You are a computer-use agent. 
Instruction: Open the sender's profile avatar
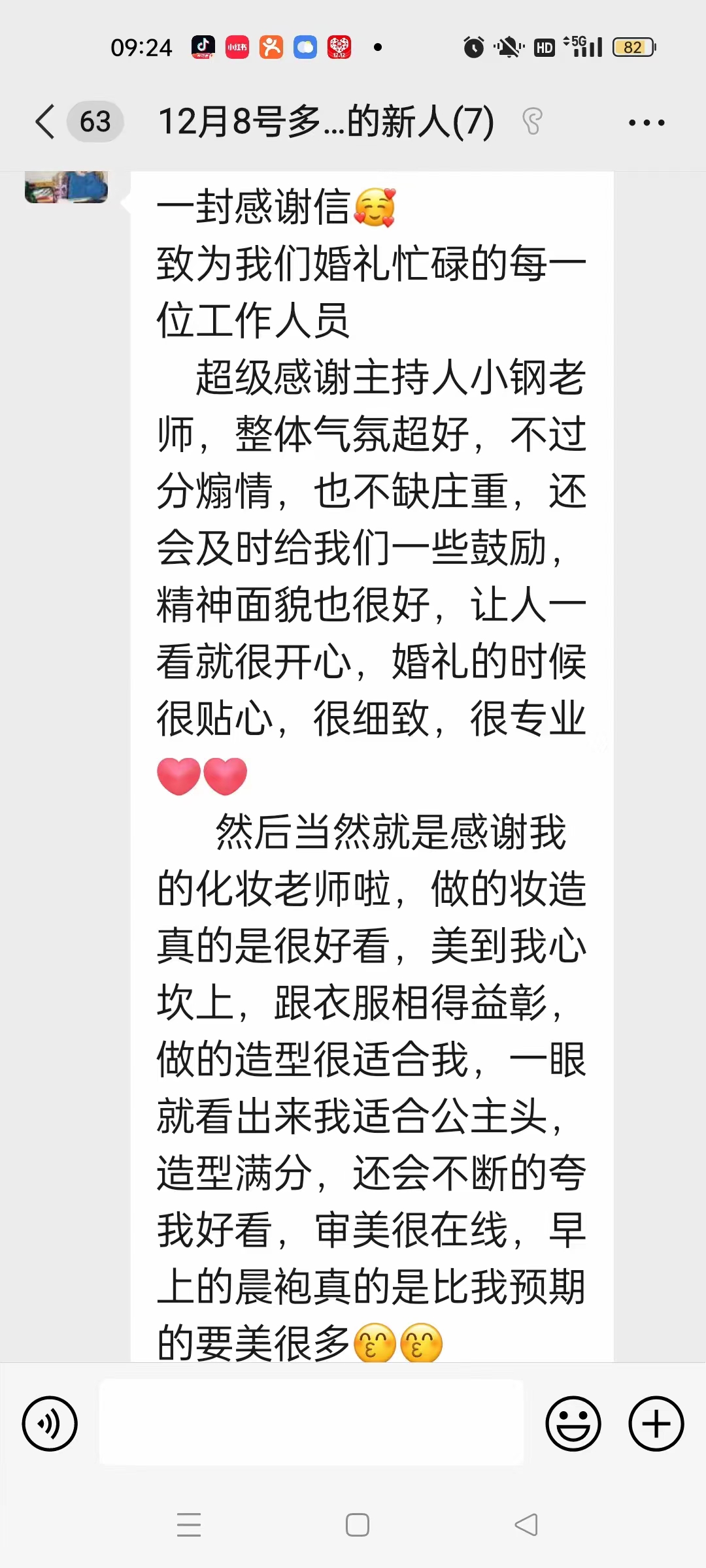66,187
